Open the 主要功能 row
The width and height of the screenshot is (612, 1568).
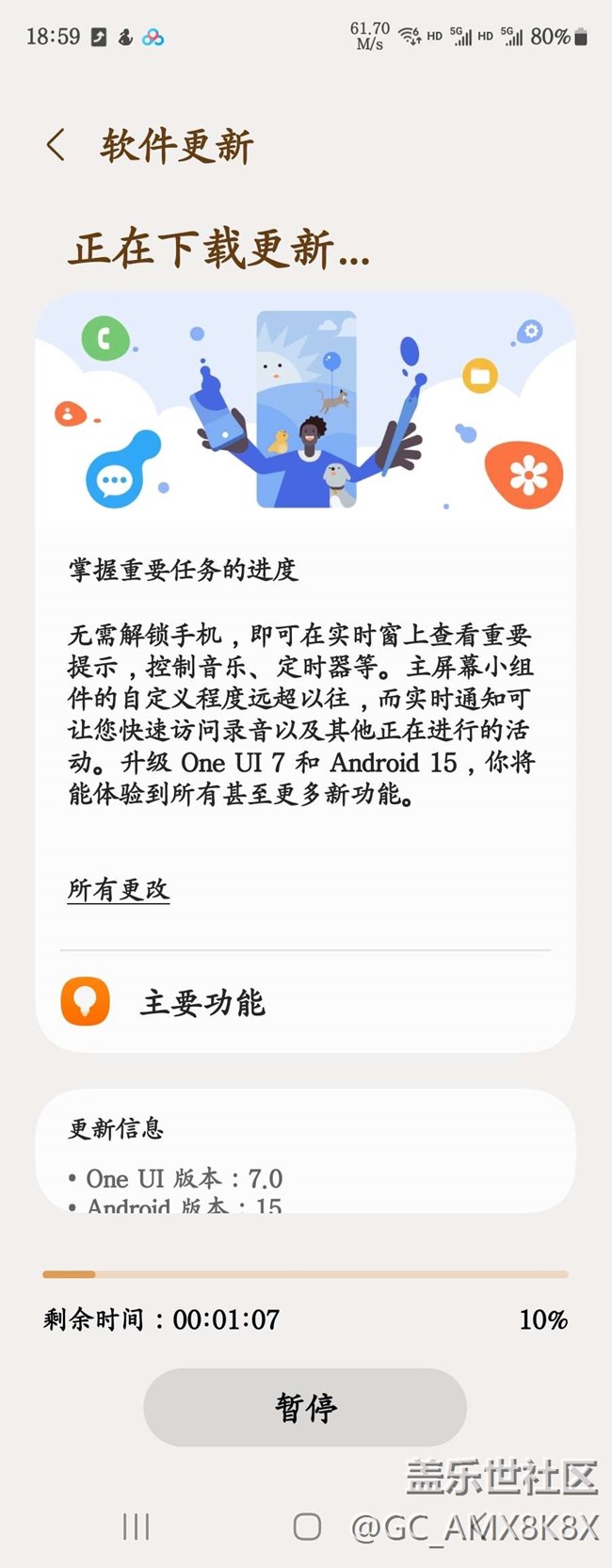click(305, 1002)
